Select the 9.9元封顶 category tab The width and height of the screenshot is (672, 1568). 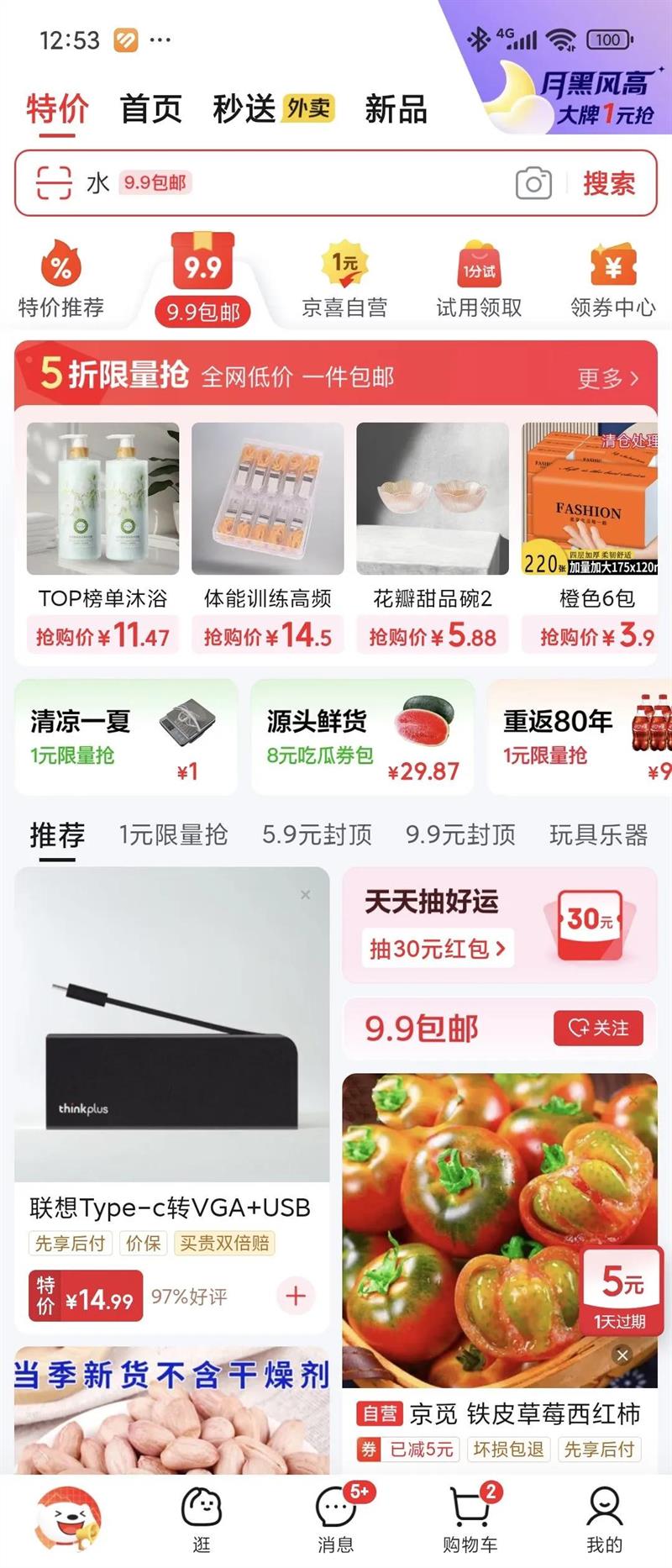click(460, 834)
